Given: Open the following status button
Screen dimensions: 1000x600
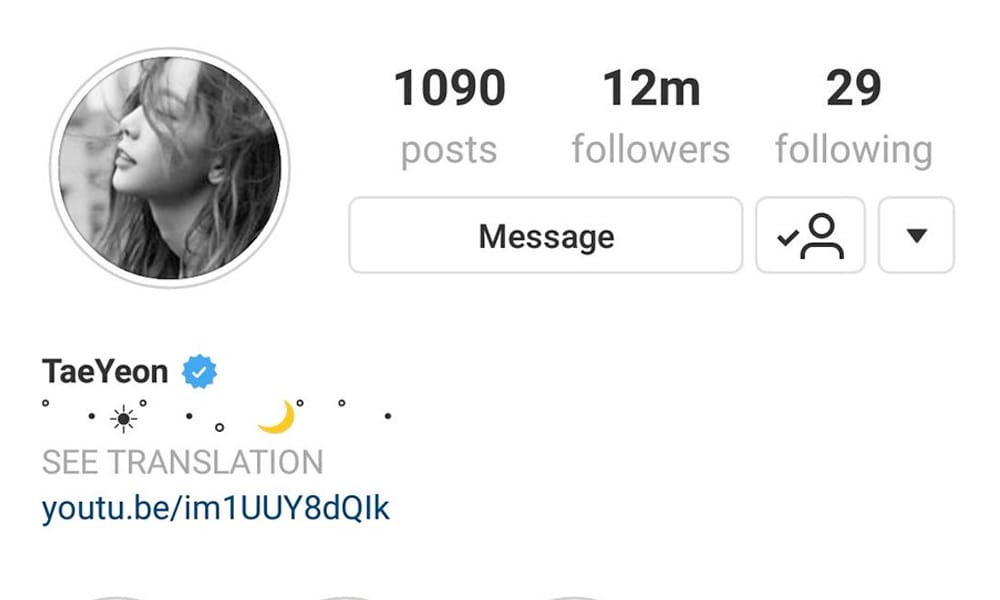Looking at the screenshot, I should tap(810, 236).
